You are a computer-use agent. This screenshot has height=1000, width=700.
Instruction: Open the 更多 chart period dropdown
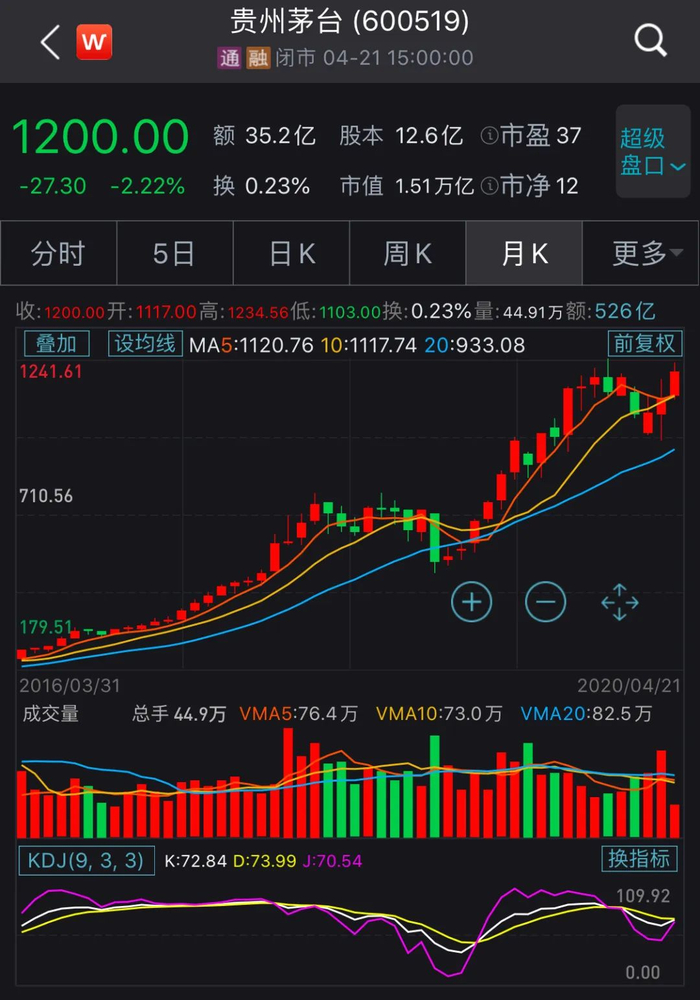(641, 254)
